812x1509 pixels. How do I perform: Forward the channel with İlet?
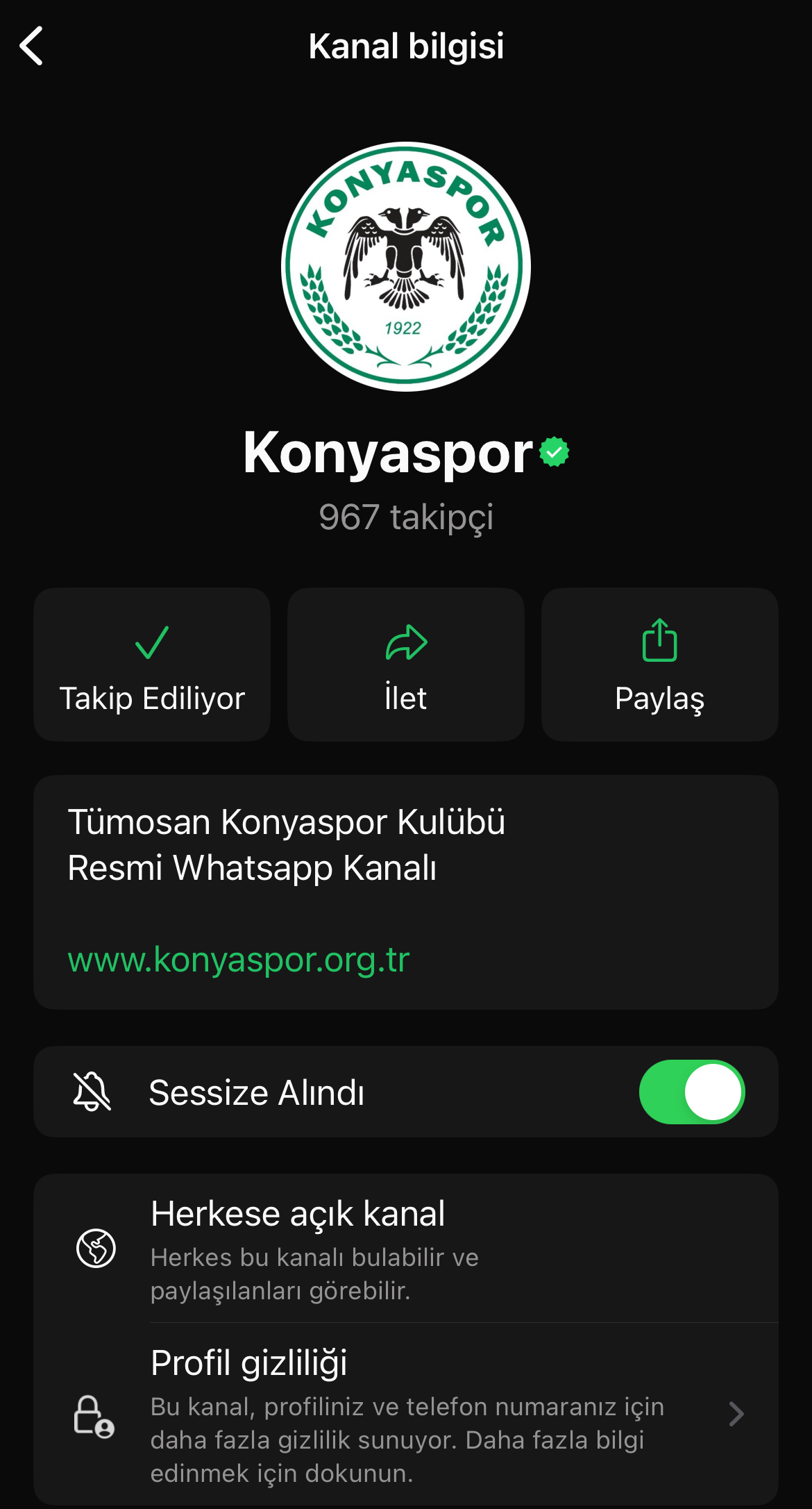click(406, 665)
